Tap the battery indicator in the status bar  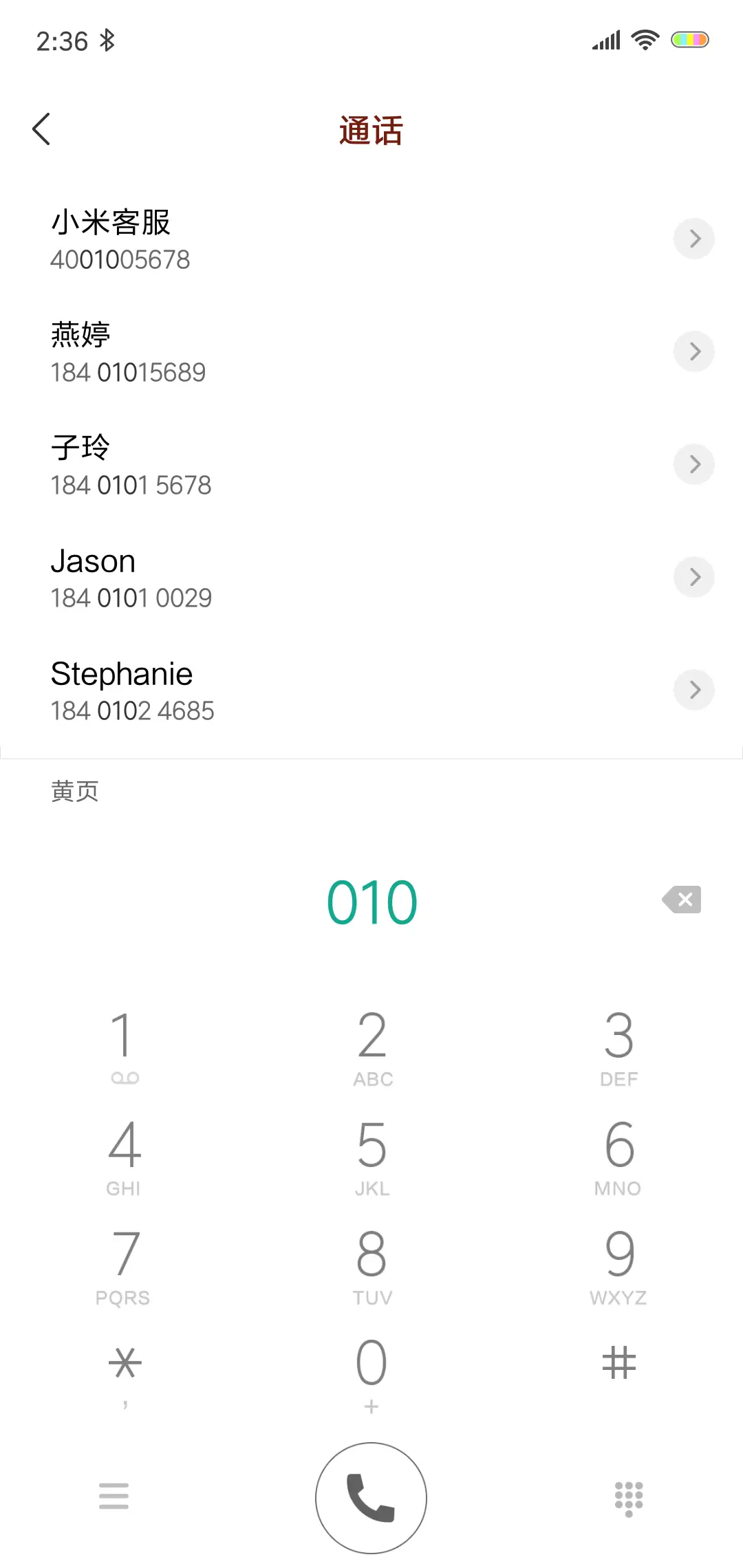pos(691,39)
